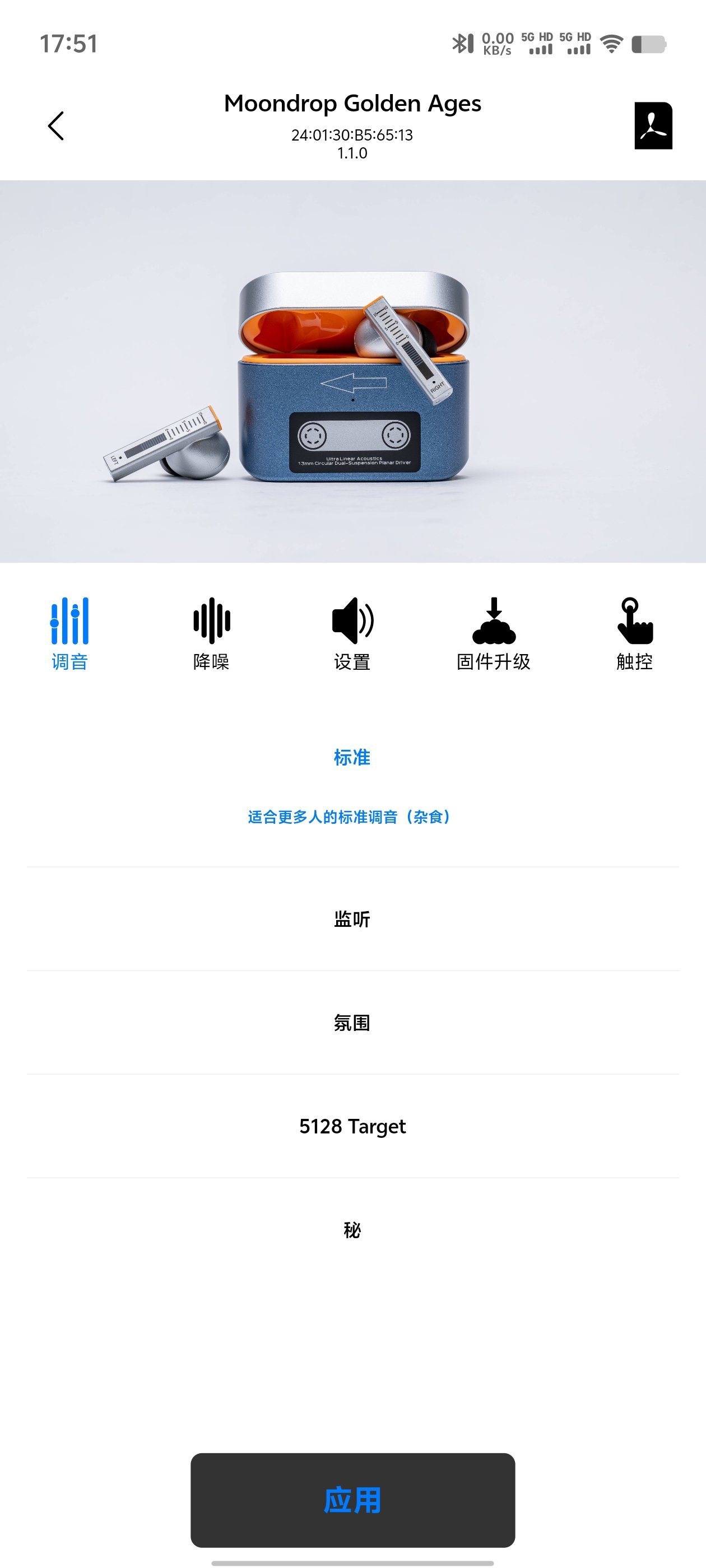Switch to the 触控 touch controls tab
The height and width of the screenshot is (1568, 706).
tap(634, 633)
